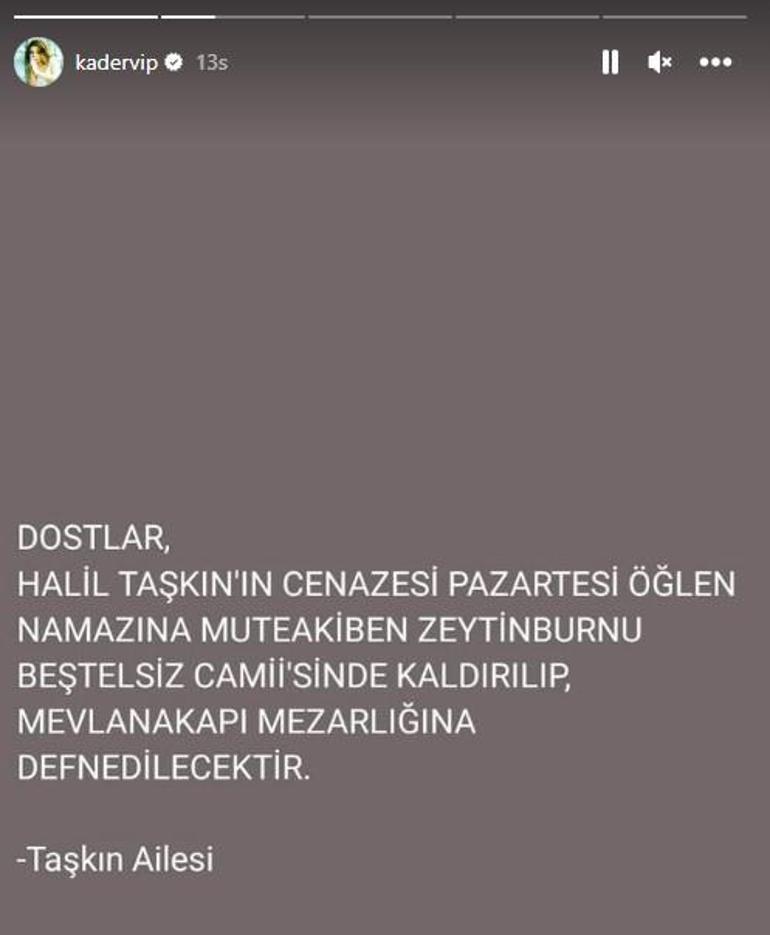Open the three-dot options menu
Viewport: 770px width, 935px height.
pyautogui.click(x=715, y=62)
